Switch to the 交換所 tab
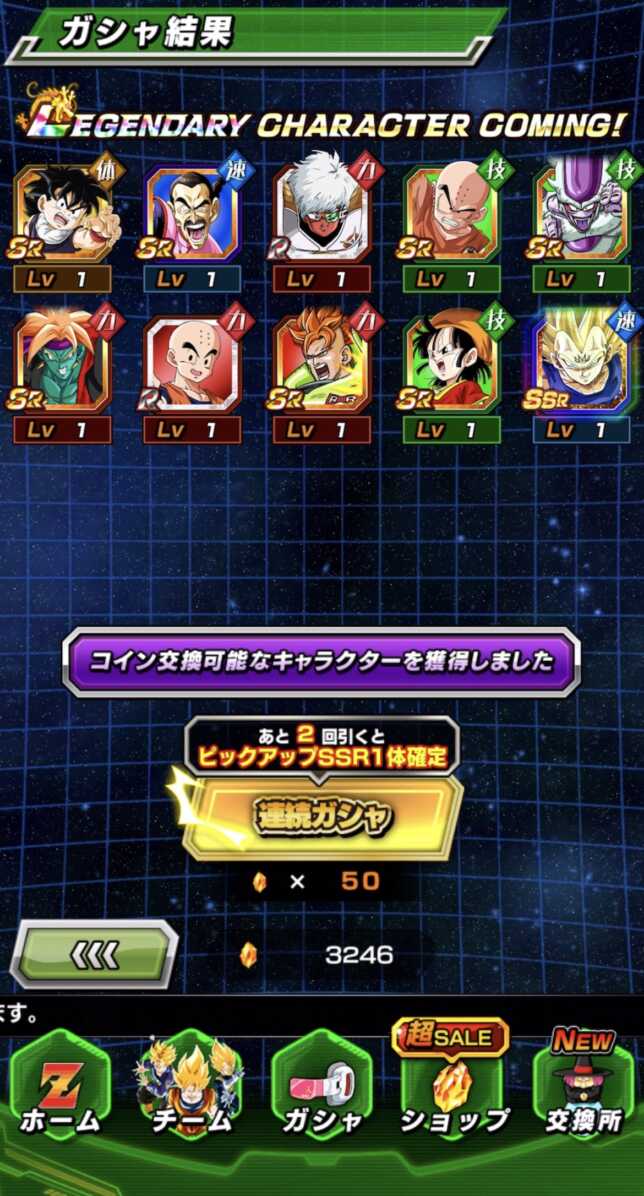Viewport: 644px width, 1196px height. click(583, 1090)
